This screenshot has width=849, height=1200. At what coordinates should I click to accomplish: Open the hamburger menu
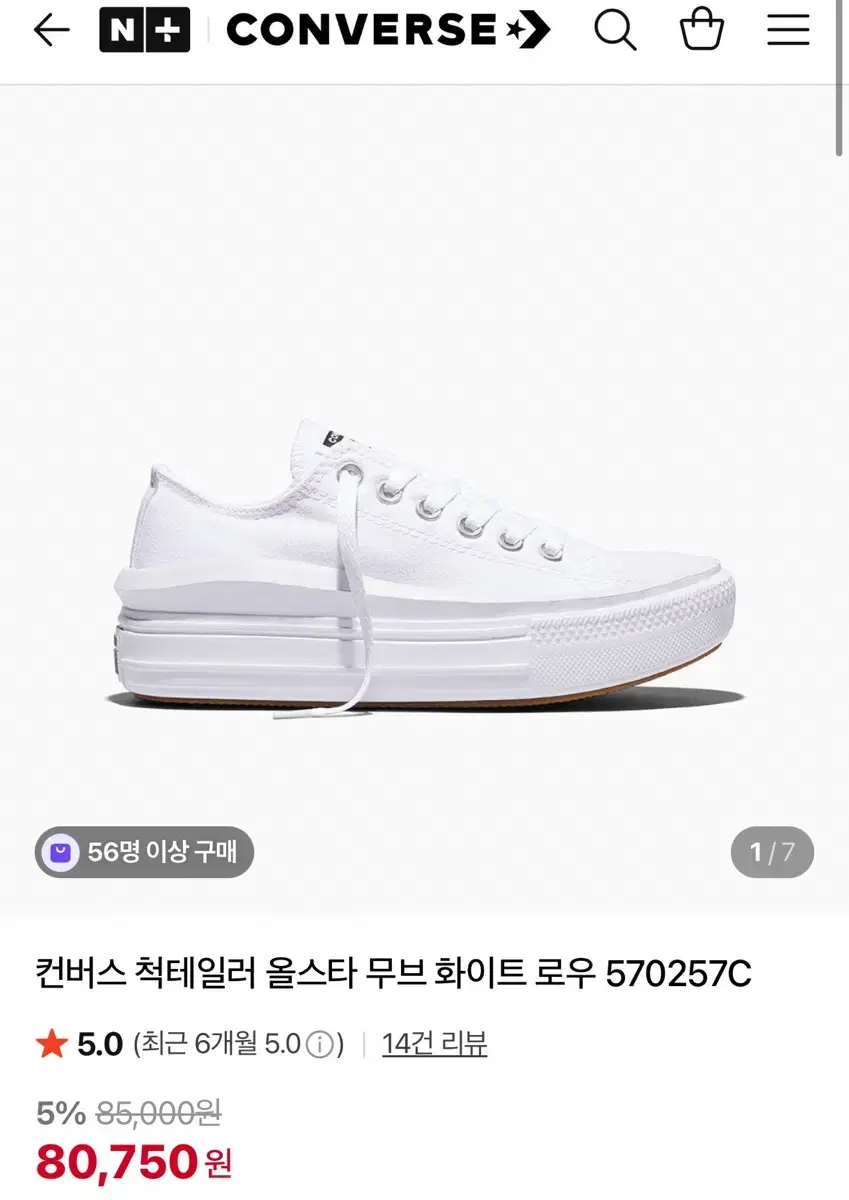[788, 30]
